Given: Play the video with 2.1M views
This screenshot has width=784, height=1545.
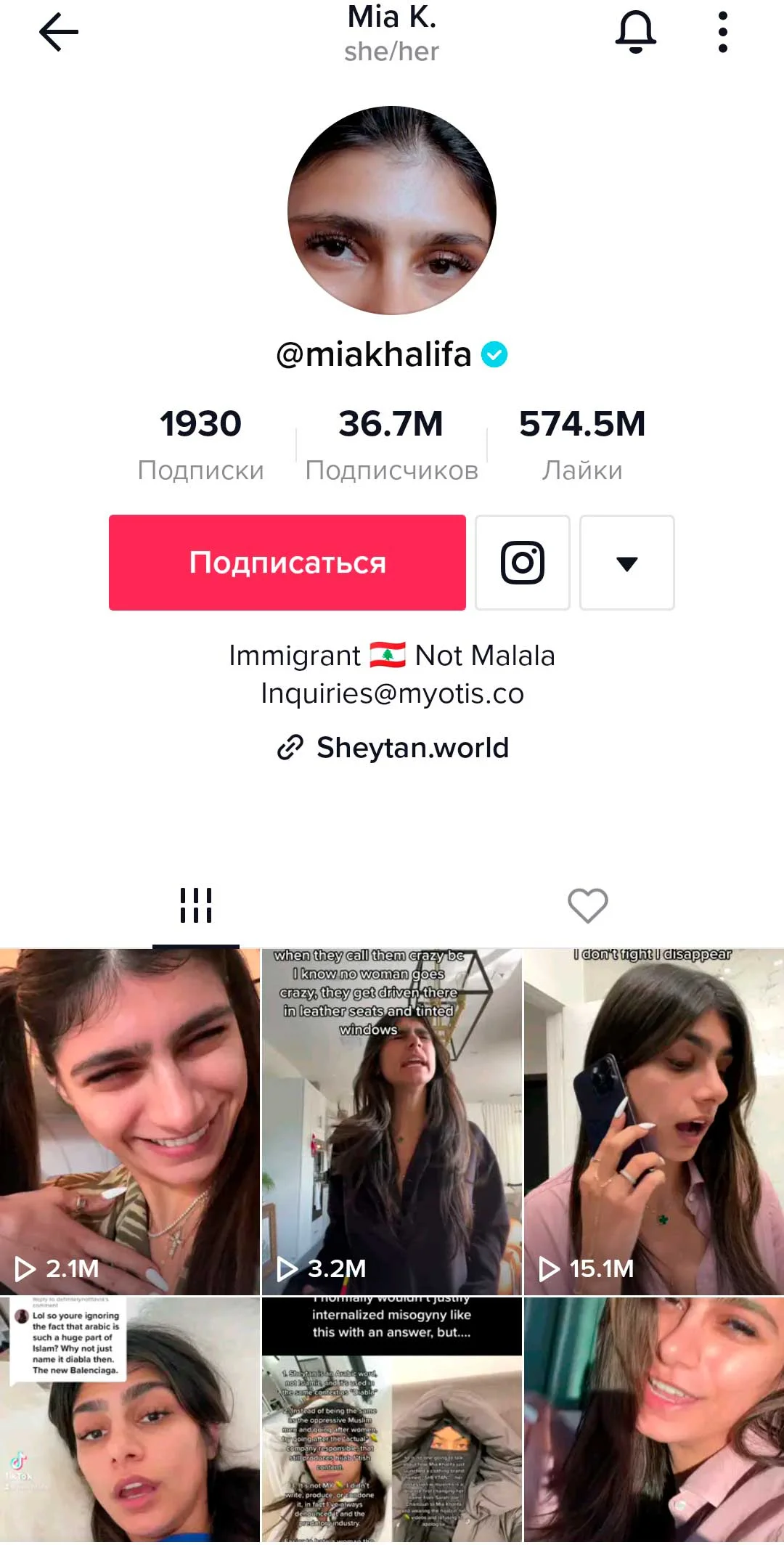Looking at the screenshot, I should coord(130,1122).
